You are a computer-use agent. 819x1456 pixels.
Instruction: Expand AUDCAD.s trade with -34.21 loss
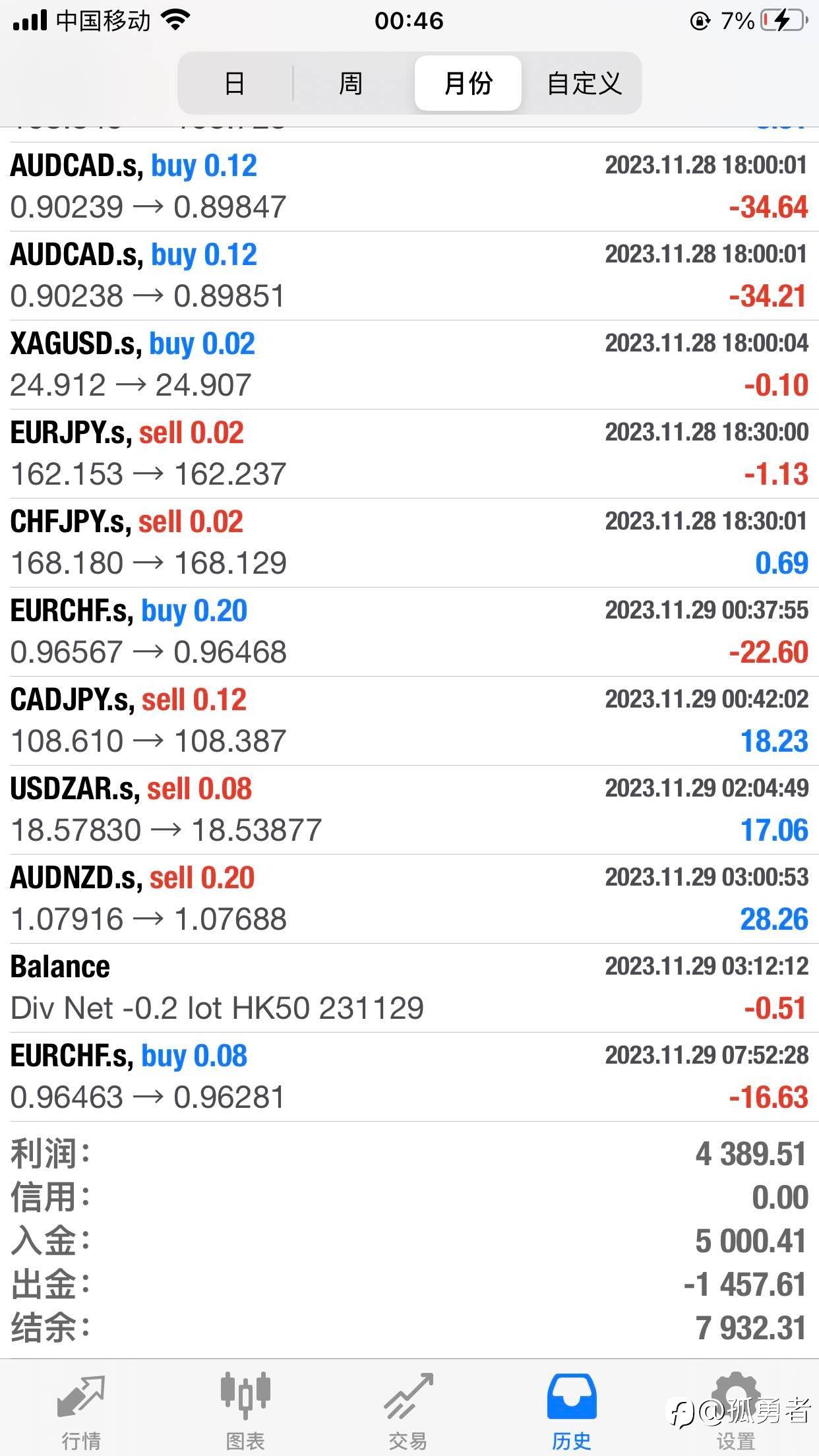(x=409, y=276)
